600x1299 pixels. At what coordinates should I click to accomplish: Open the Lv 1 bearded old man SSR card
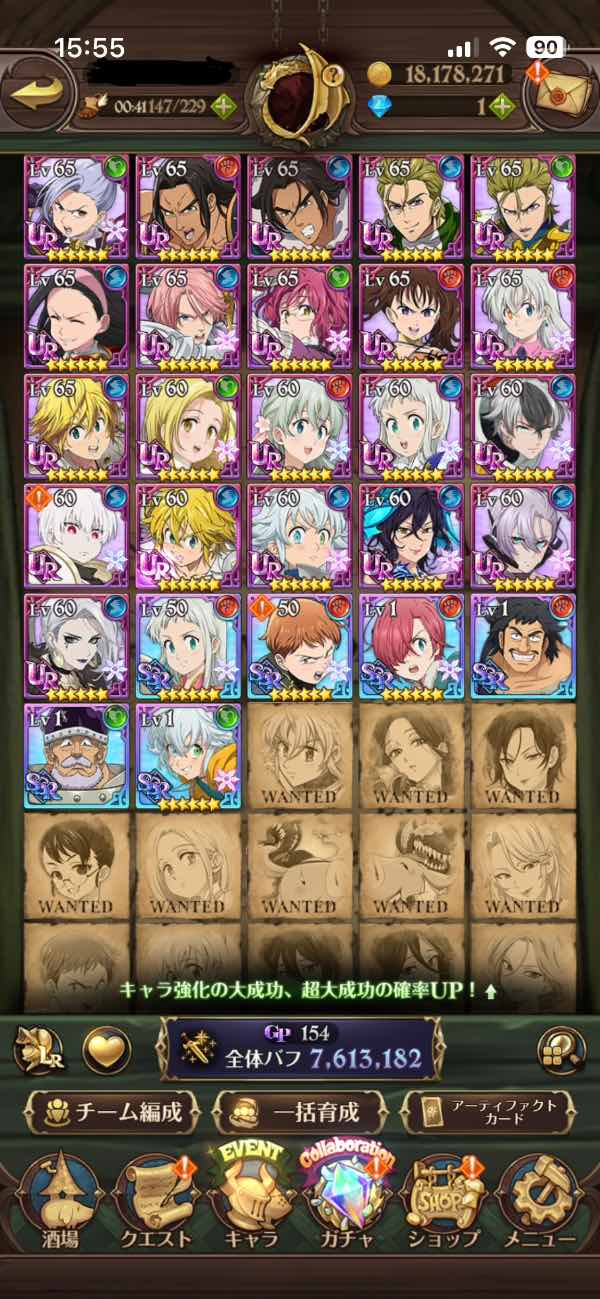pos(76,756)
